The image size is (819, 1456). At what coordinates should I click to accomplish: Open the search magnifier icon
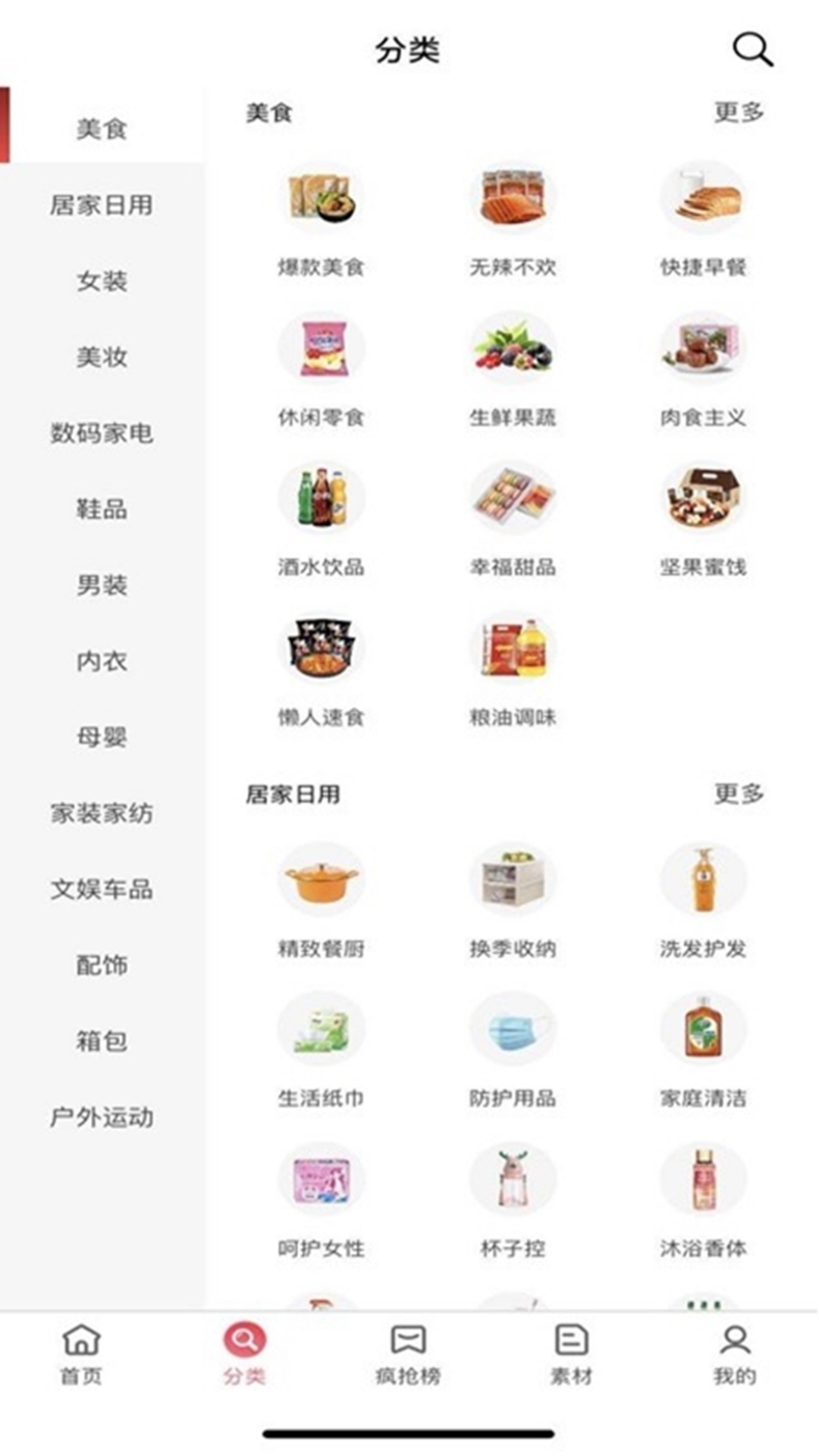point(752,50)
